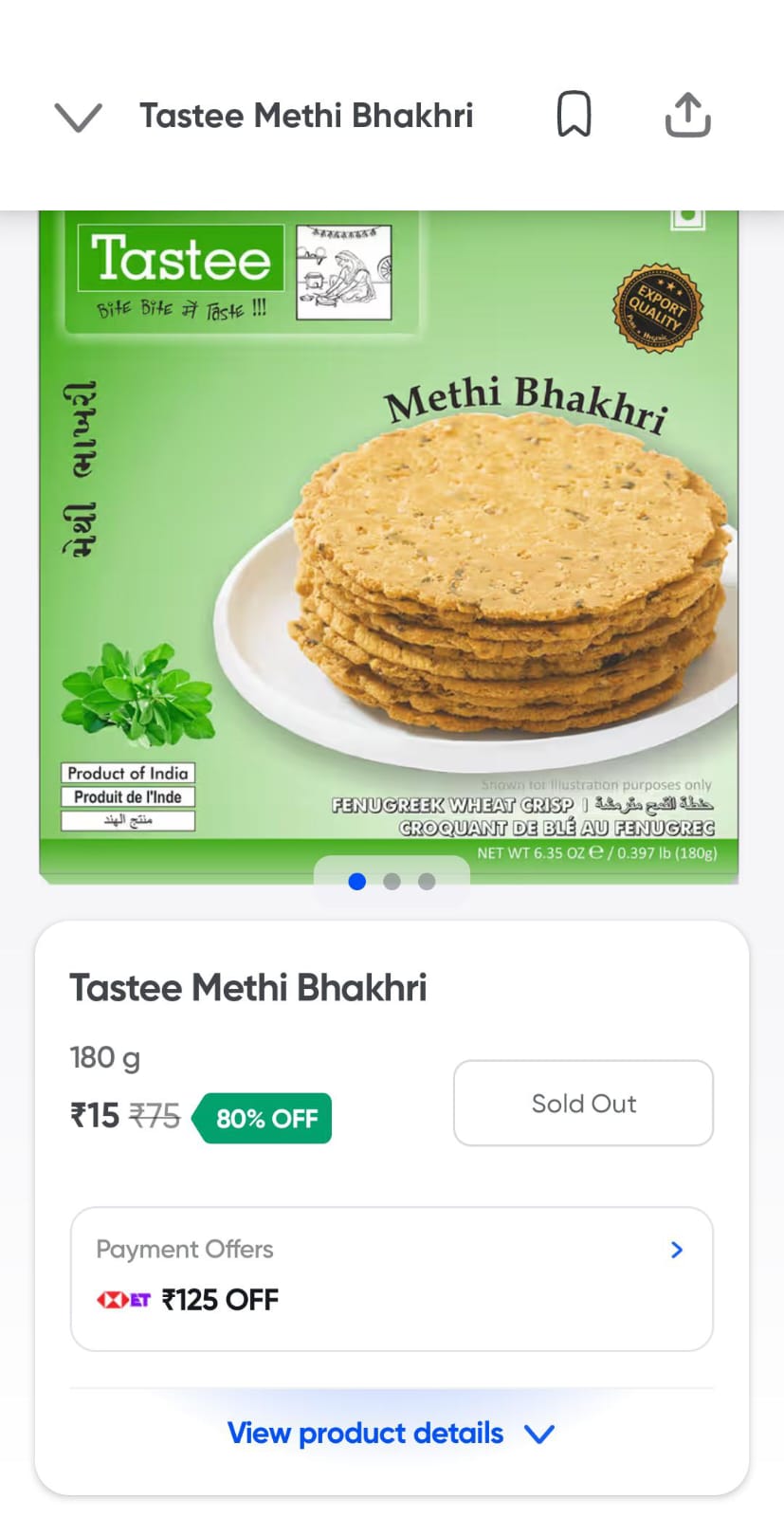Tap the Sold Out button
Image resolution: width=784 pixels, height=1517 pixels.
click(x=583, y=1103)
